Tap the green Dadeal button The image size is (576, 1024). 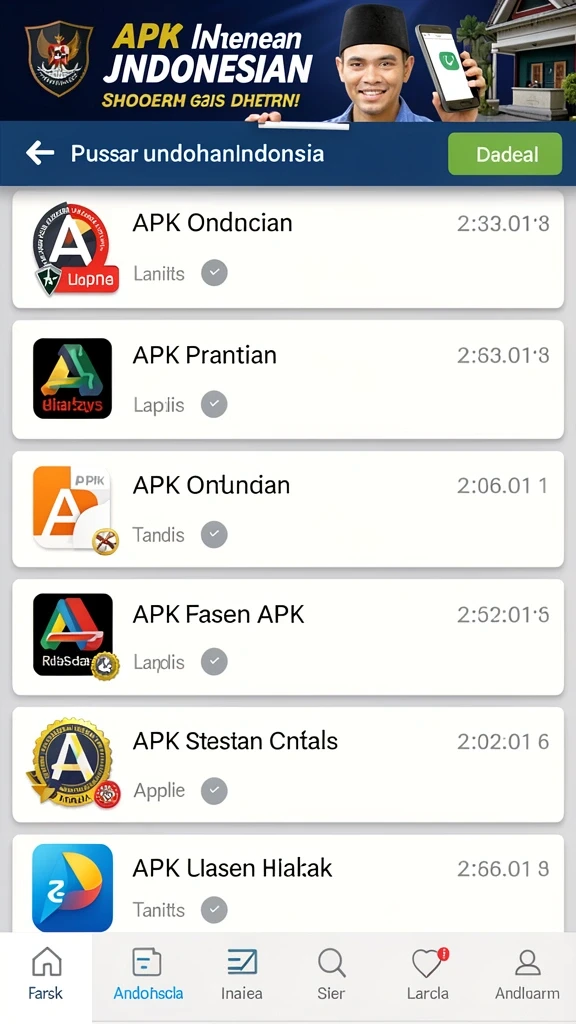coord(505,154)
